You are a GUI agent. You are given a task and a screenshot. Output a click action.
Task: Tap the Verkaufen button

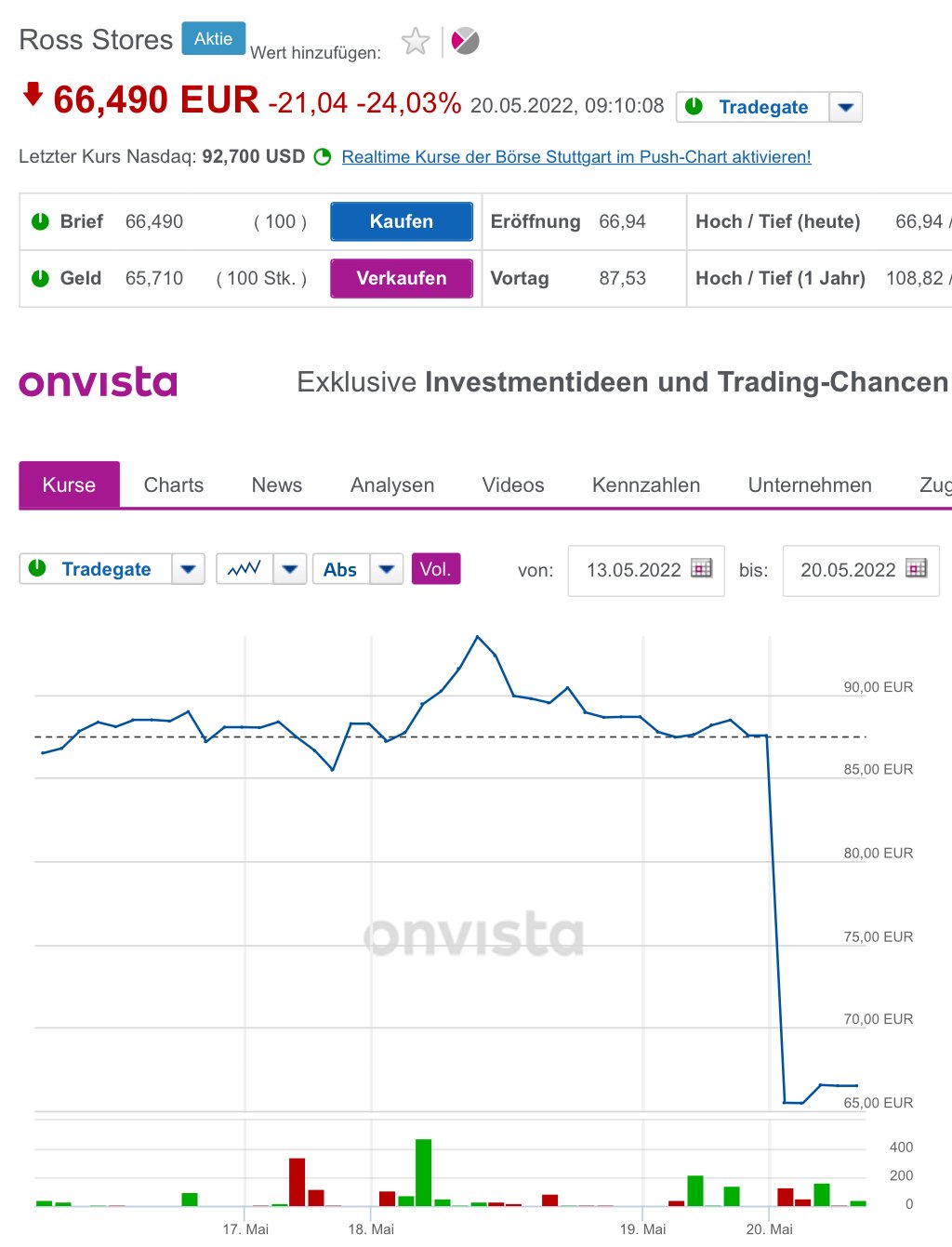point(401,278)
